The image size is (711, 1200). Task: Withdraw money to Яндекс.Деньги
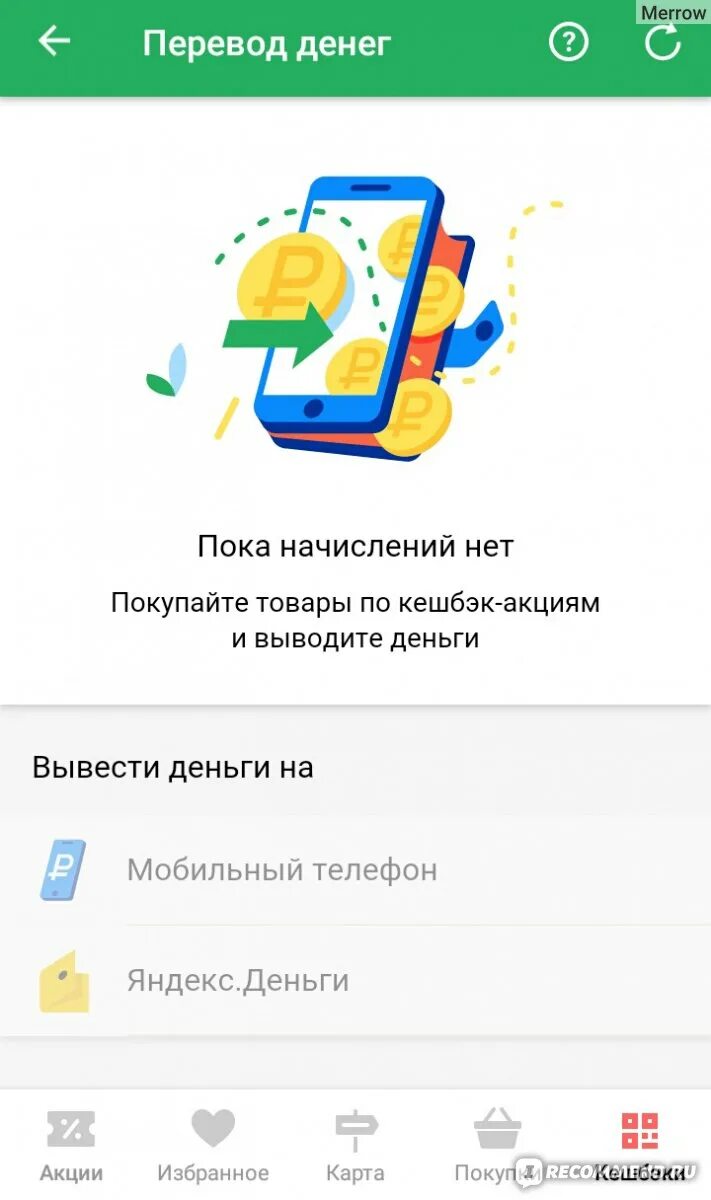[238, 980]
